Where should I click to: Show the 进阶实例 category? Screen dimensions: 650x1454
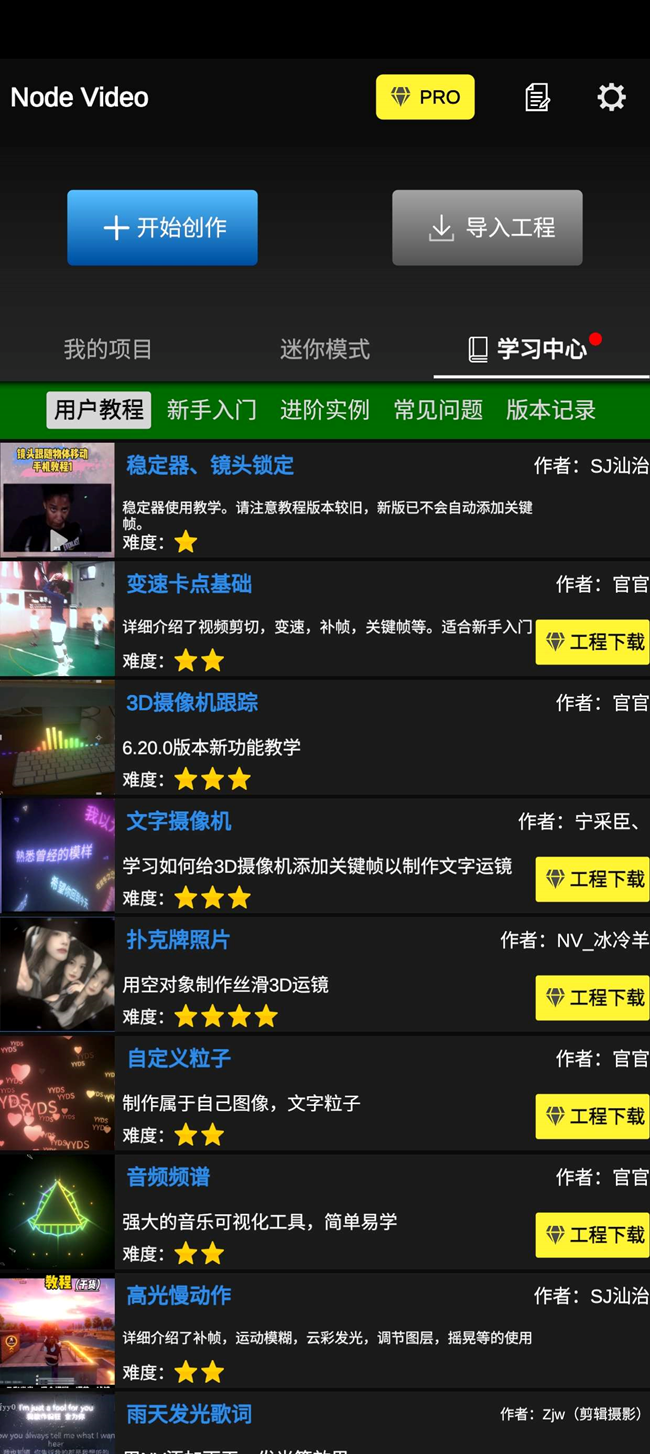pos(325,410)
